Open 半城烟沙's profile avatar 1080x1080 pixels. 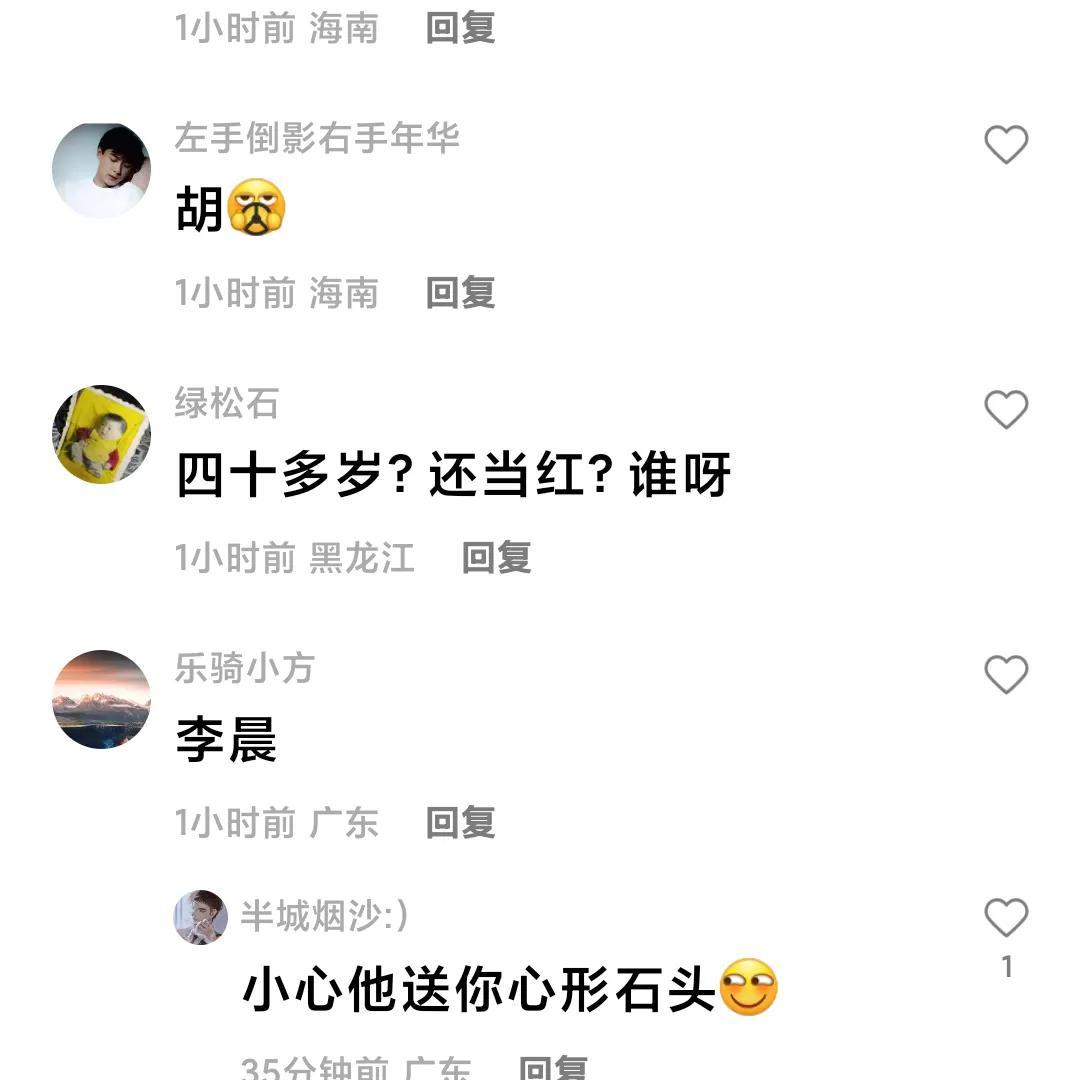[201, 917]
